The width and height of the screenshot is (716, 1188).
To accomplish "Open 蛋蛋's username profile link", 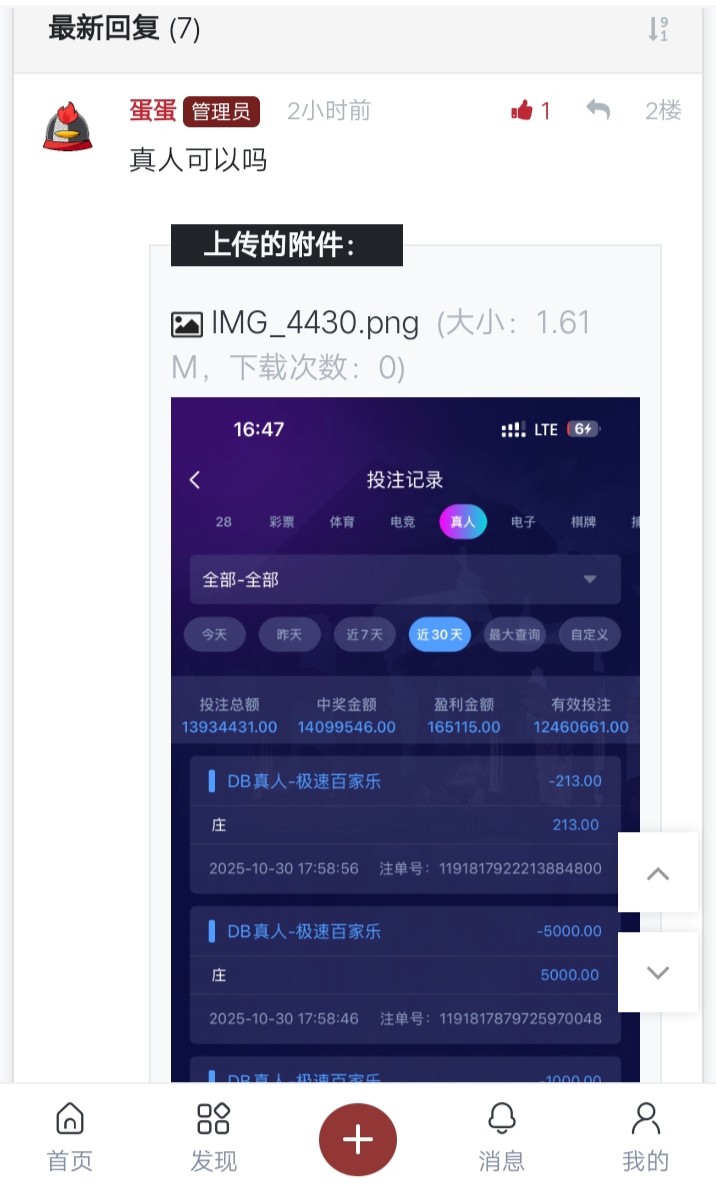I will (x=152, y=110).
